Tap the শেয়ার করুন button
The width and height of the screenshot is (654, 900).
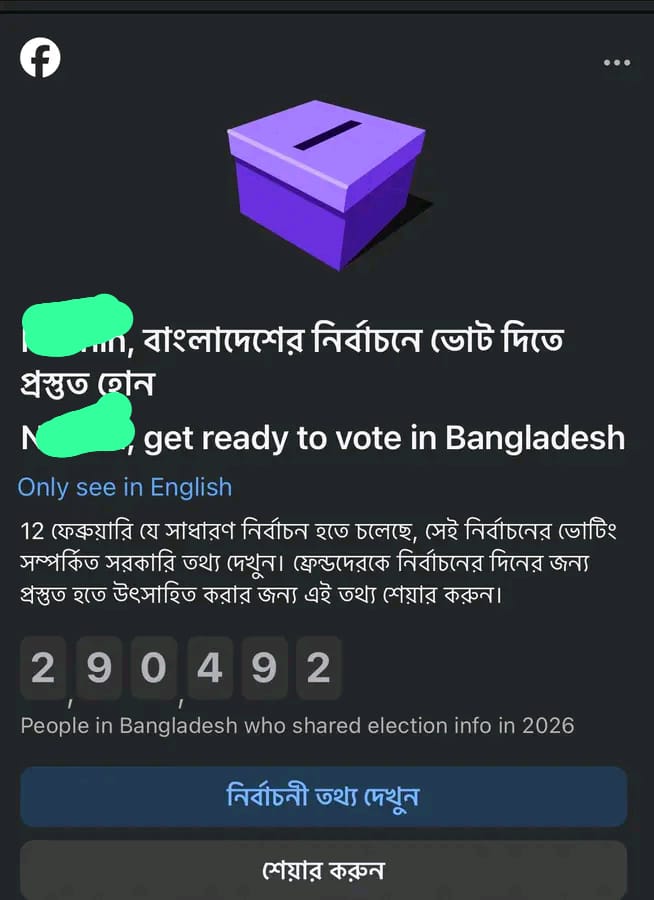pos(323,870)
